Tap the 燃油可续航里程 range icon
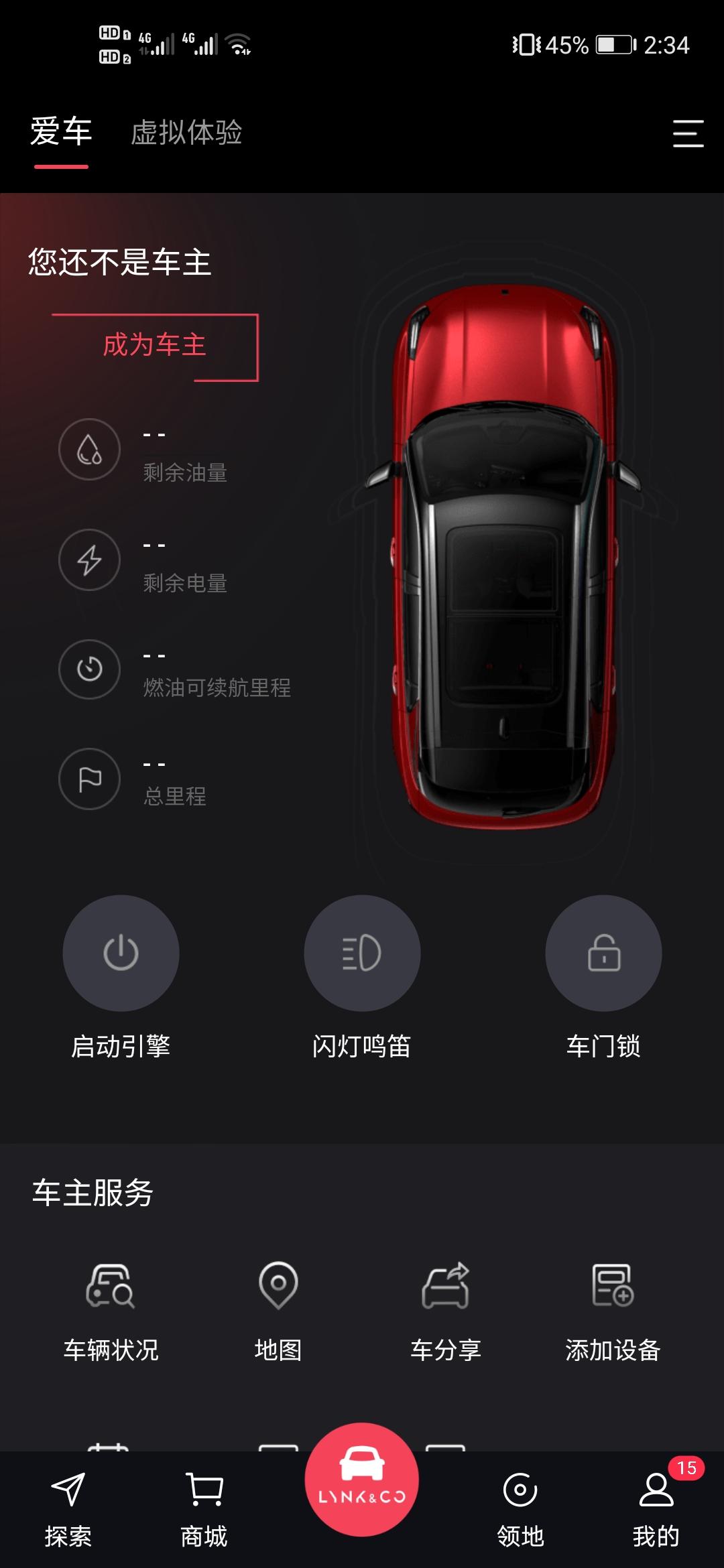 coord(89,669)
